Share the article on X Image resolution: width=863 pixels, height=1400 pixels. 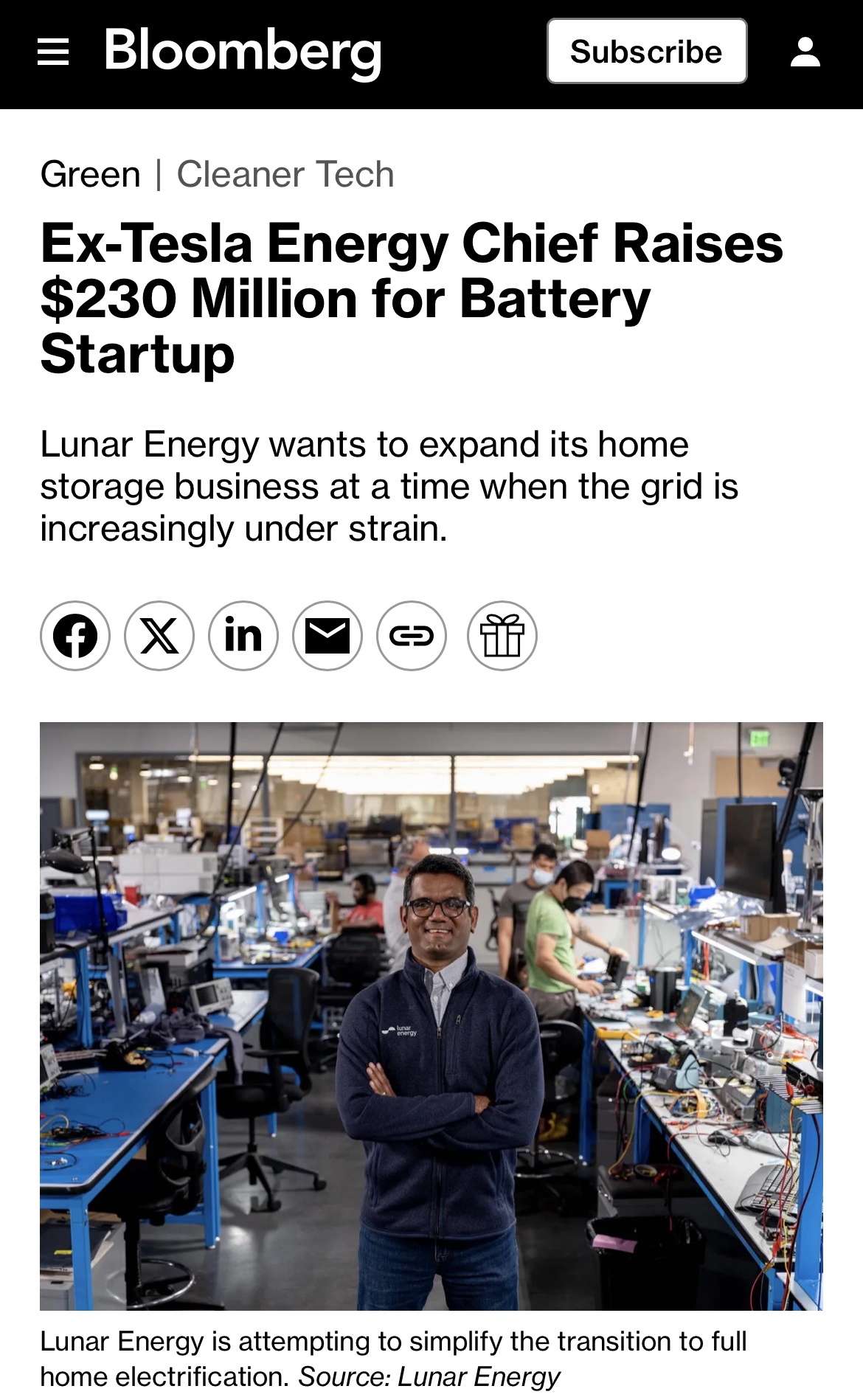159,636
